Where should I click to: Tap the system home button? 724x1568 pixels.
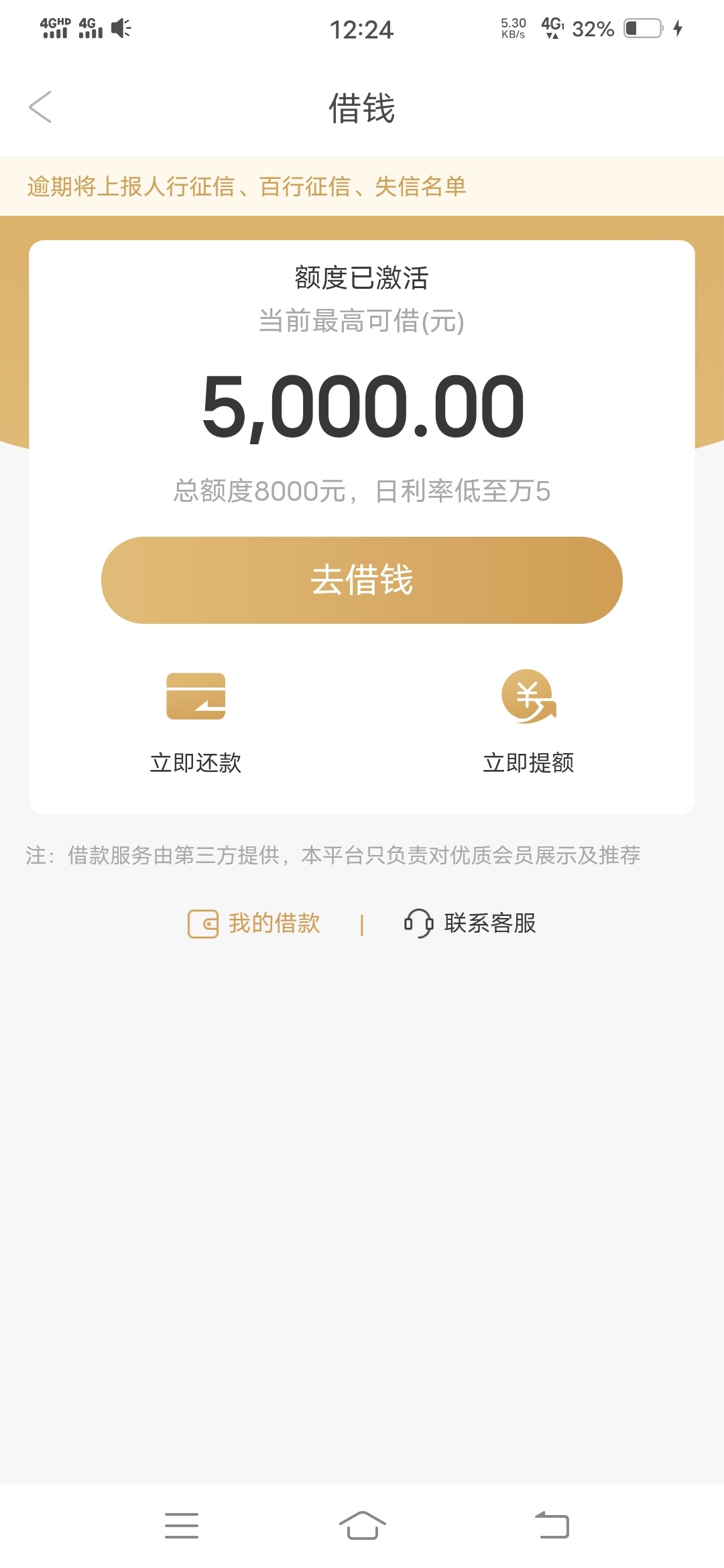[362, 1525]
